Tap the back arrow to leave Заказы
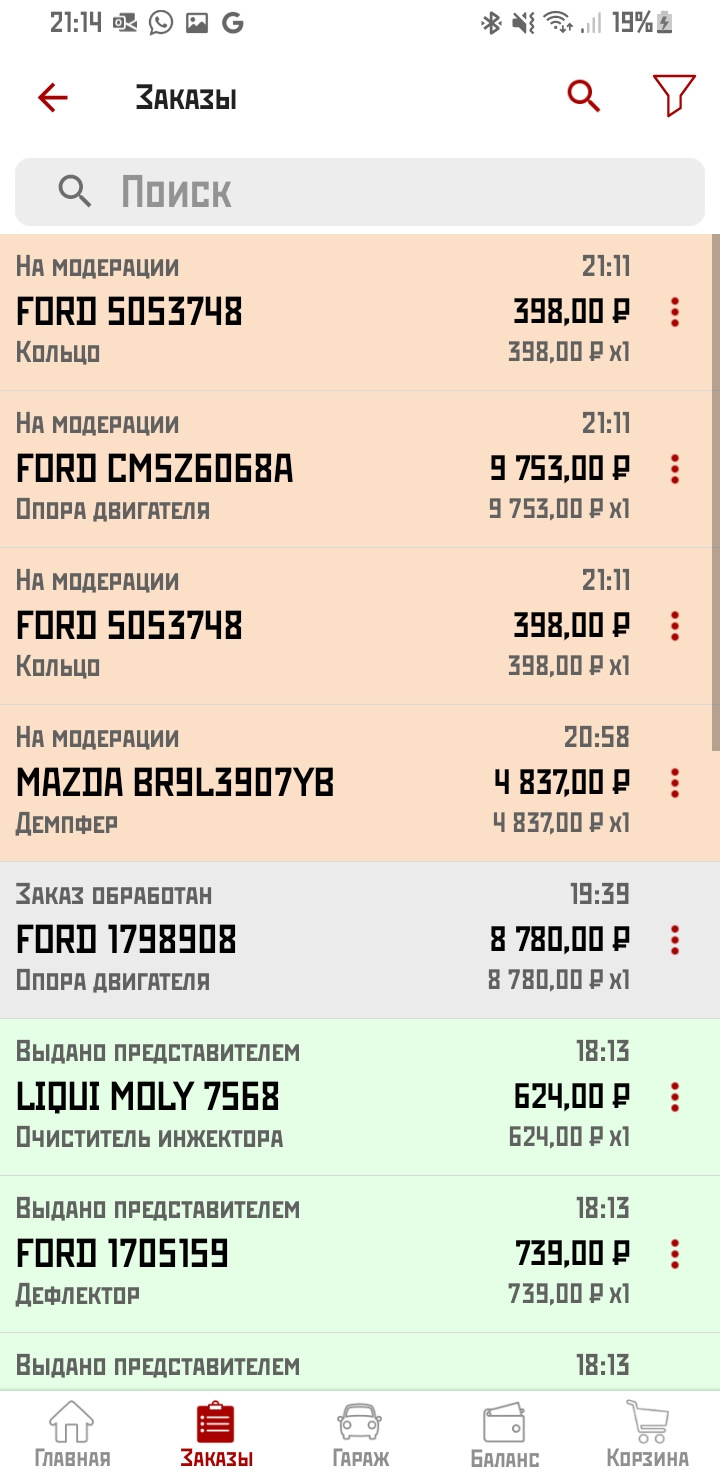Image resolution: width=720 pixels, height=1480 pixels. [53, 96]
